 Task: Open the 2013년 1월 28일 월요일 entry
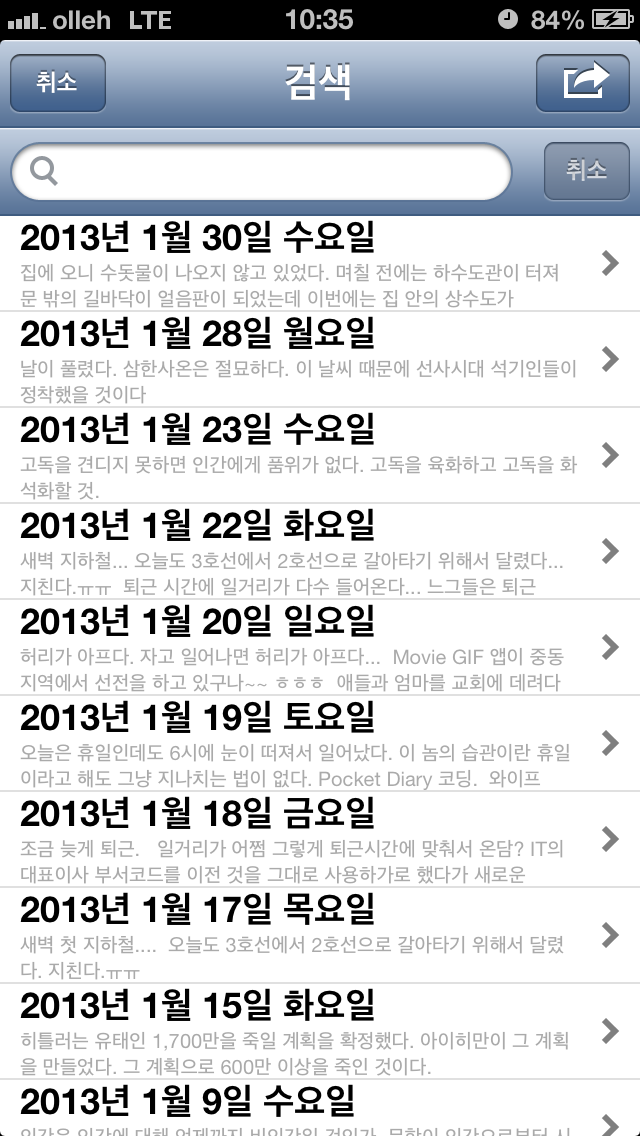click(320, 359)
